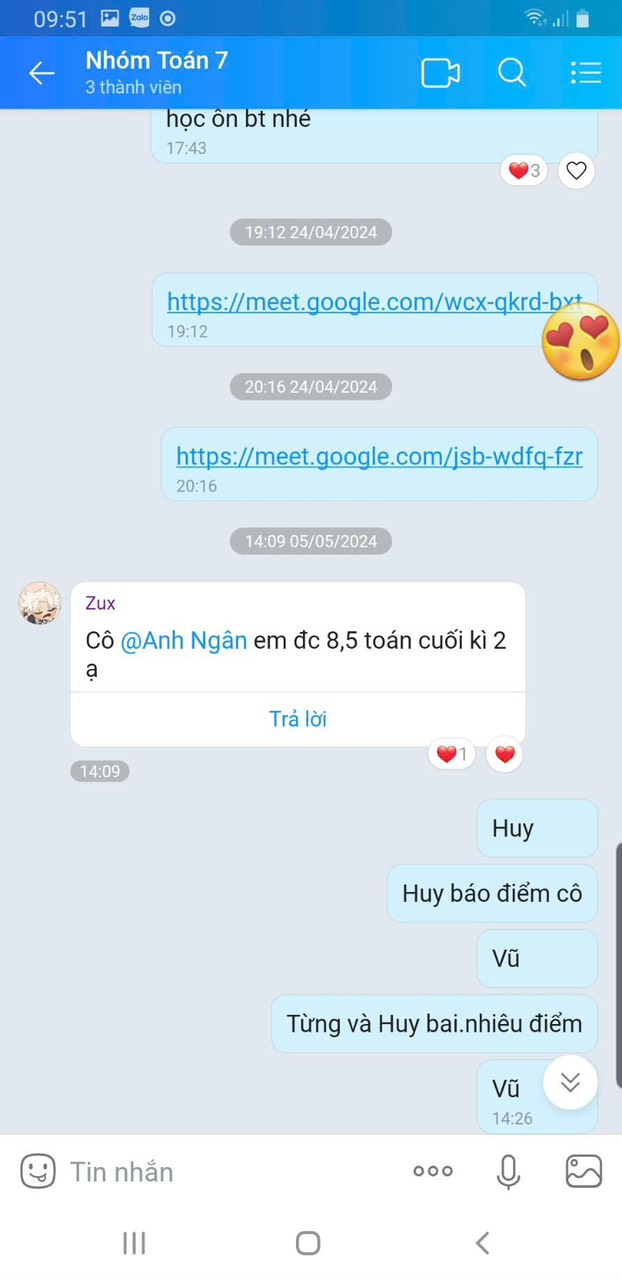Tap the outlined heart on the 17:43 message
Screen dimensions: 622x1280
576,171
